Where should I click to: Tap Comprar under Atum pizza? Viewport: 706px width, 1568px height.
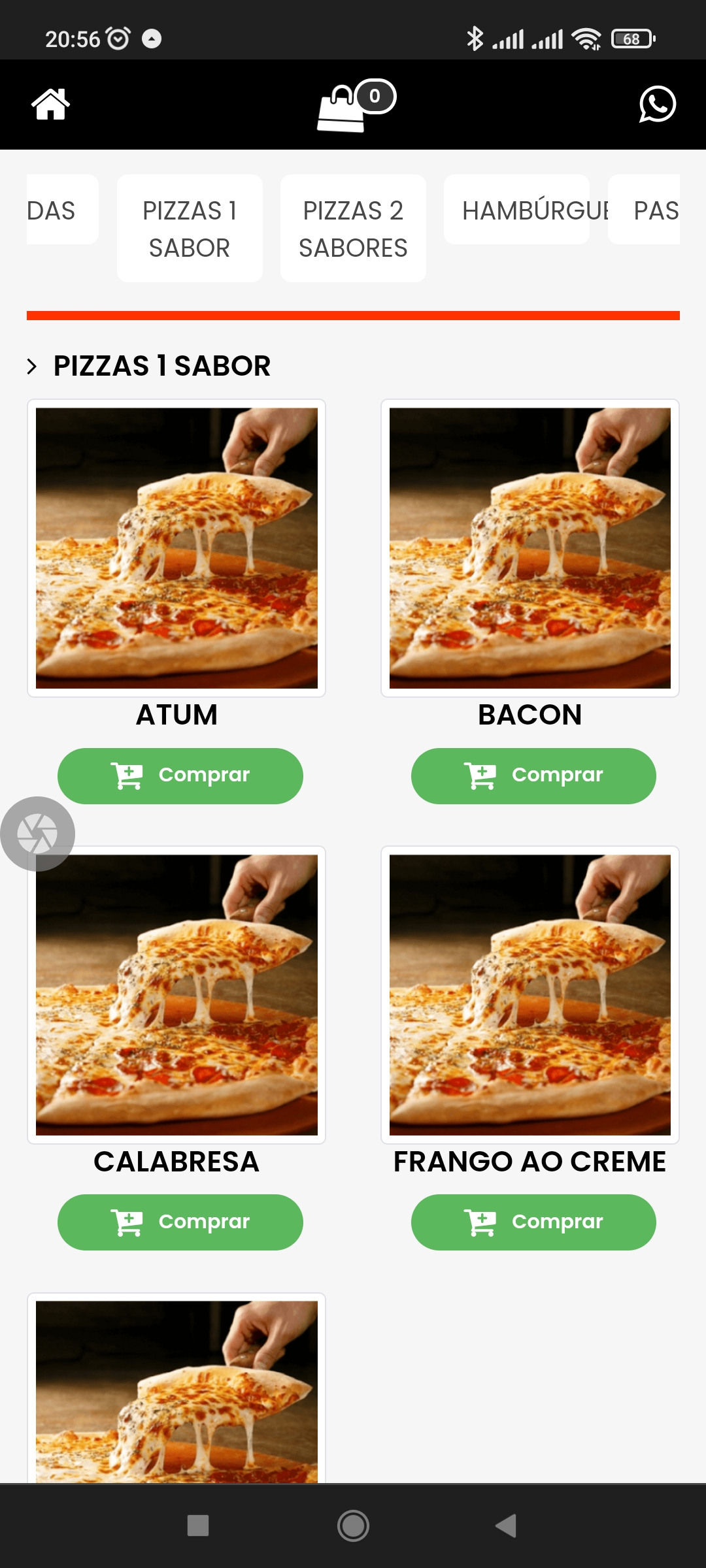(x=180, y=776)
